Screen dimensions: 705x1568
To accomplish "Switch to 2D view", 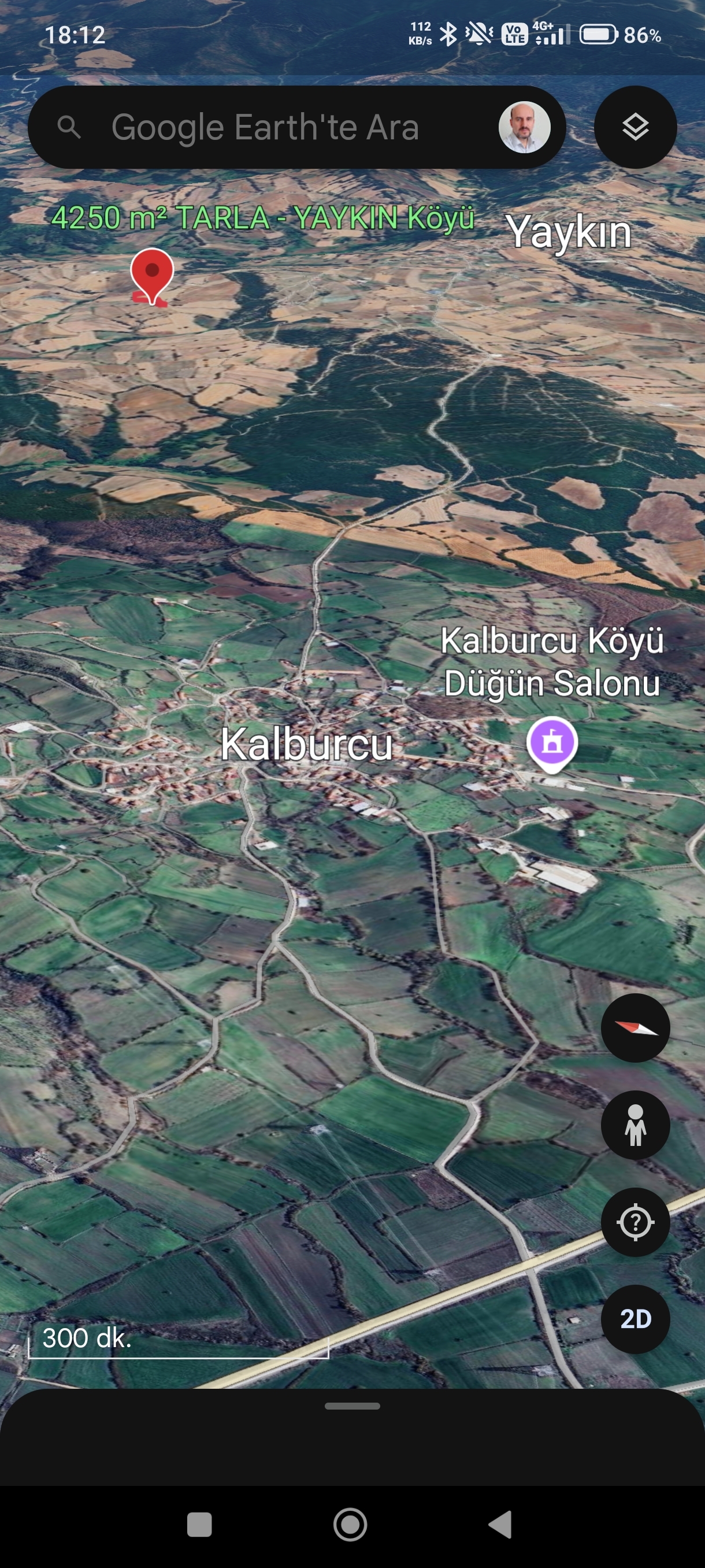I will (x=635, y=1319).
